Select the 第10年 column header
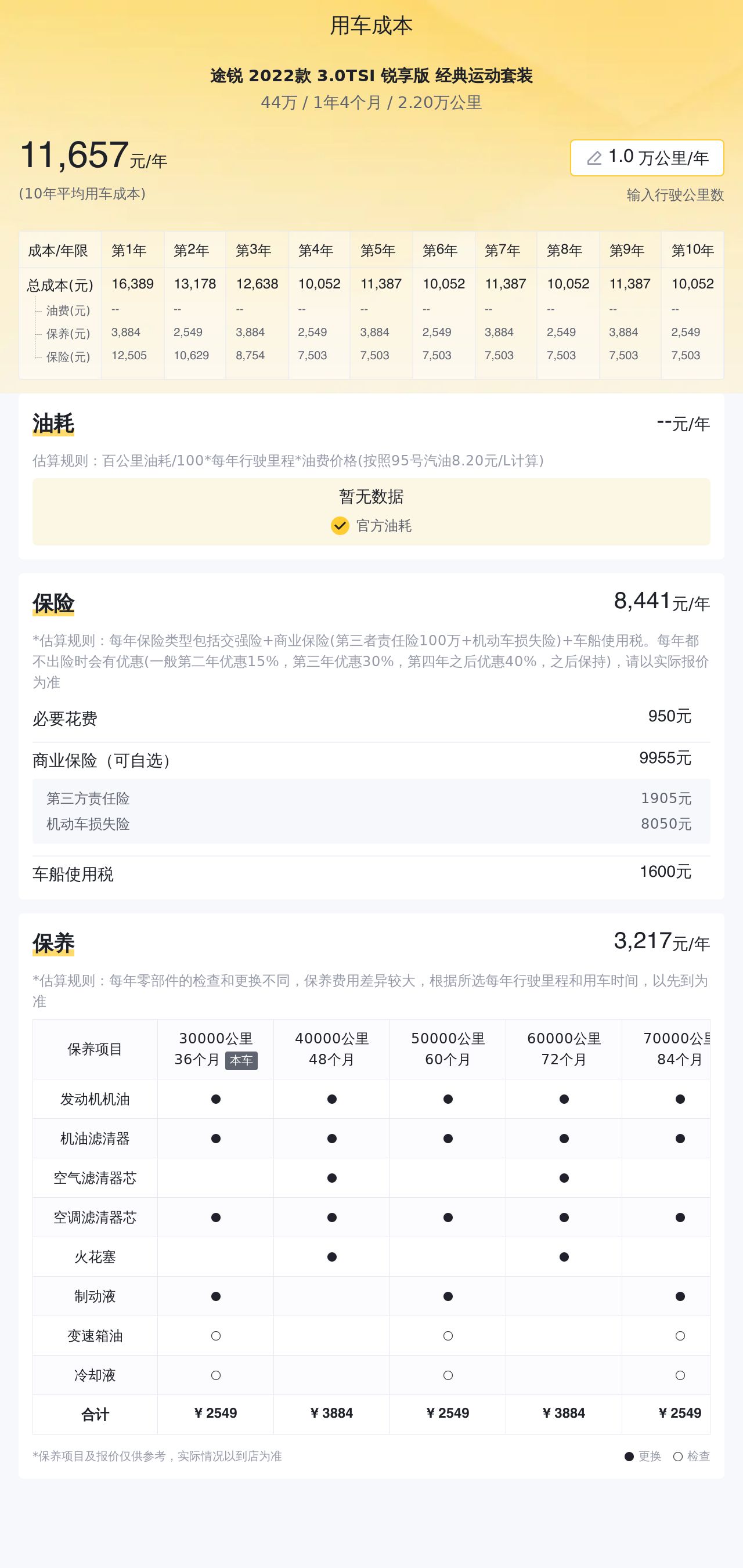This screenshot has height=1568, width=743. (692, 250)
